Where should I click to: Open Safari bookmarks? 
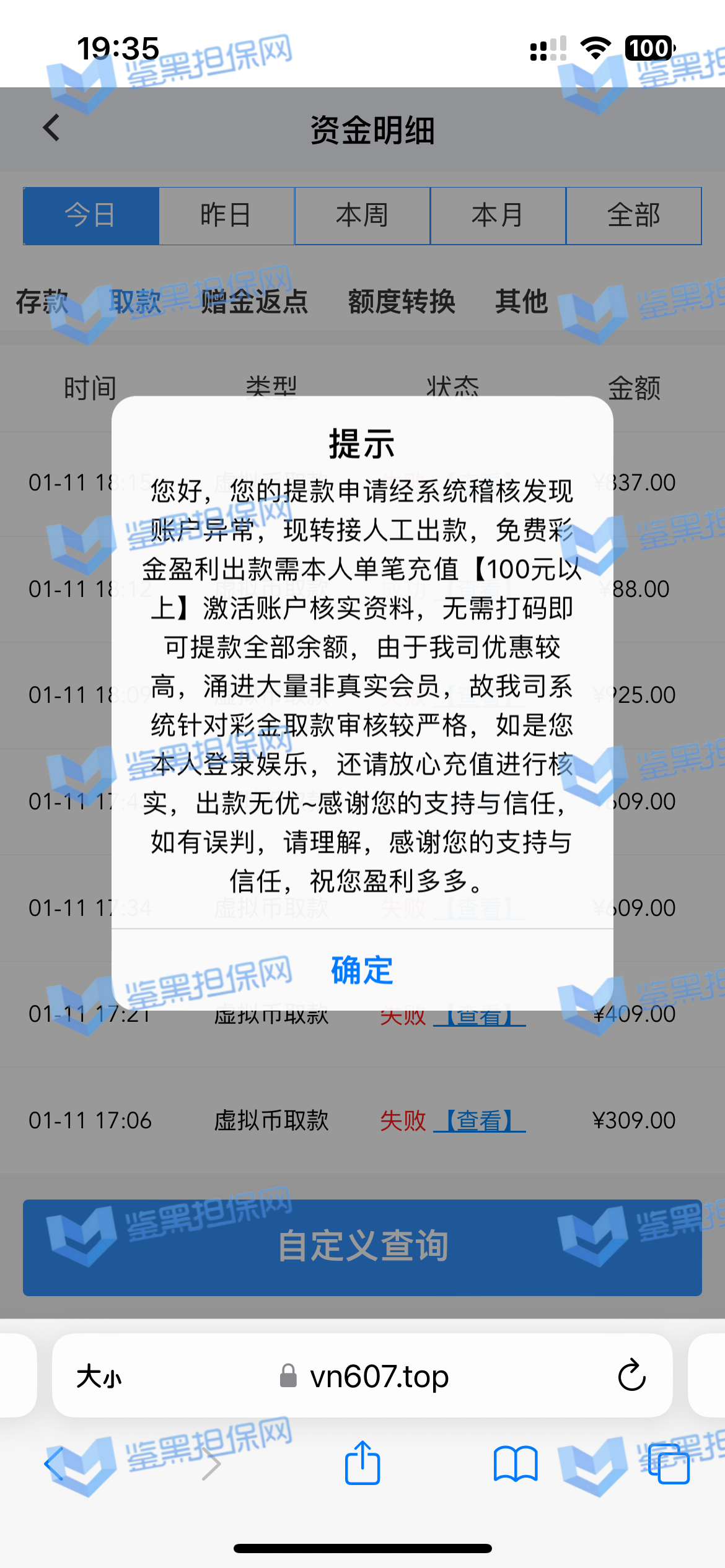(516, 1464)
